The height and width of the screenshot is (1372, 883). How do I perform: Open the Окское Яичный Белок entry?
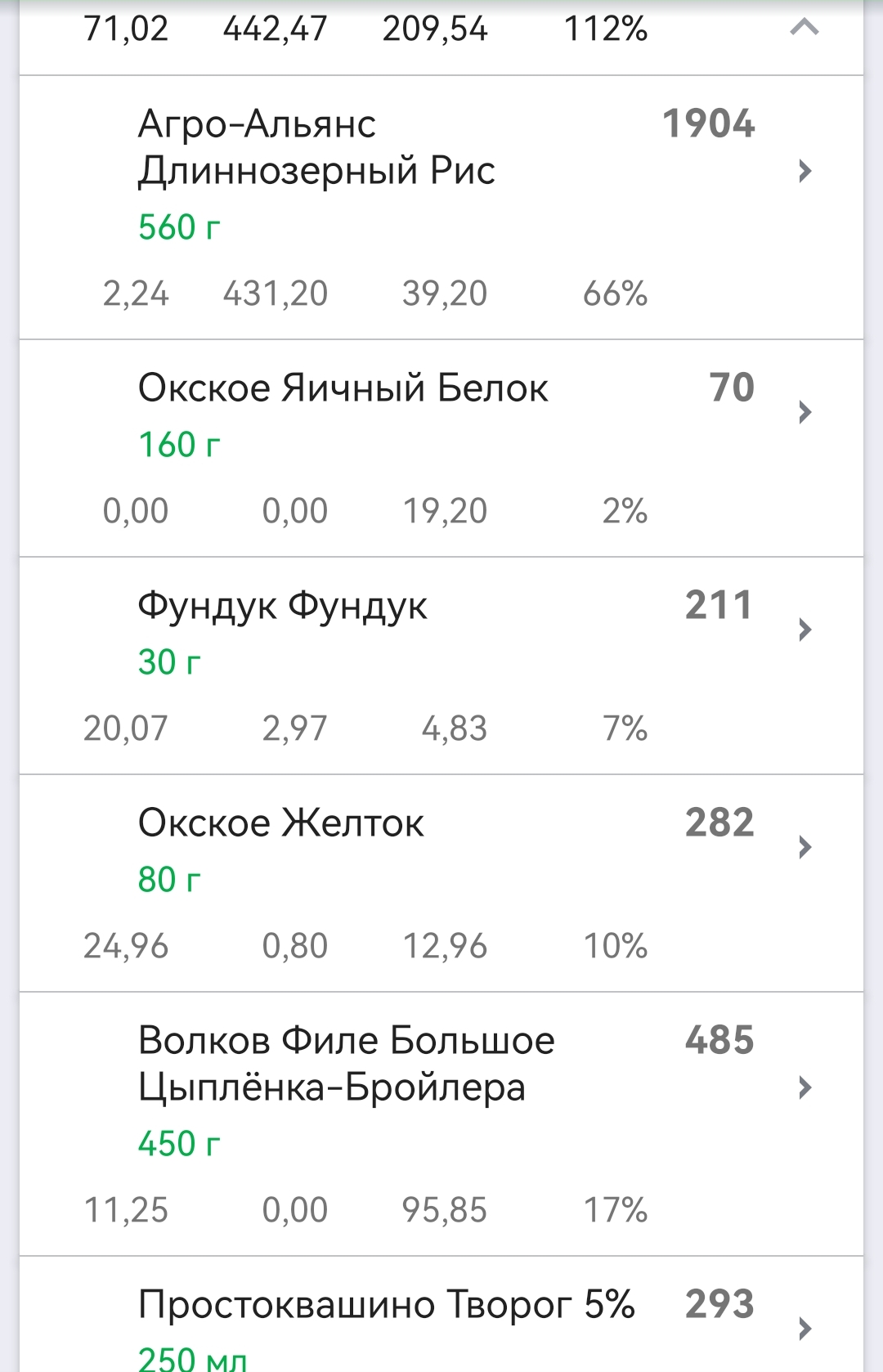coord(343,388)
